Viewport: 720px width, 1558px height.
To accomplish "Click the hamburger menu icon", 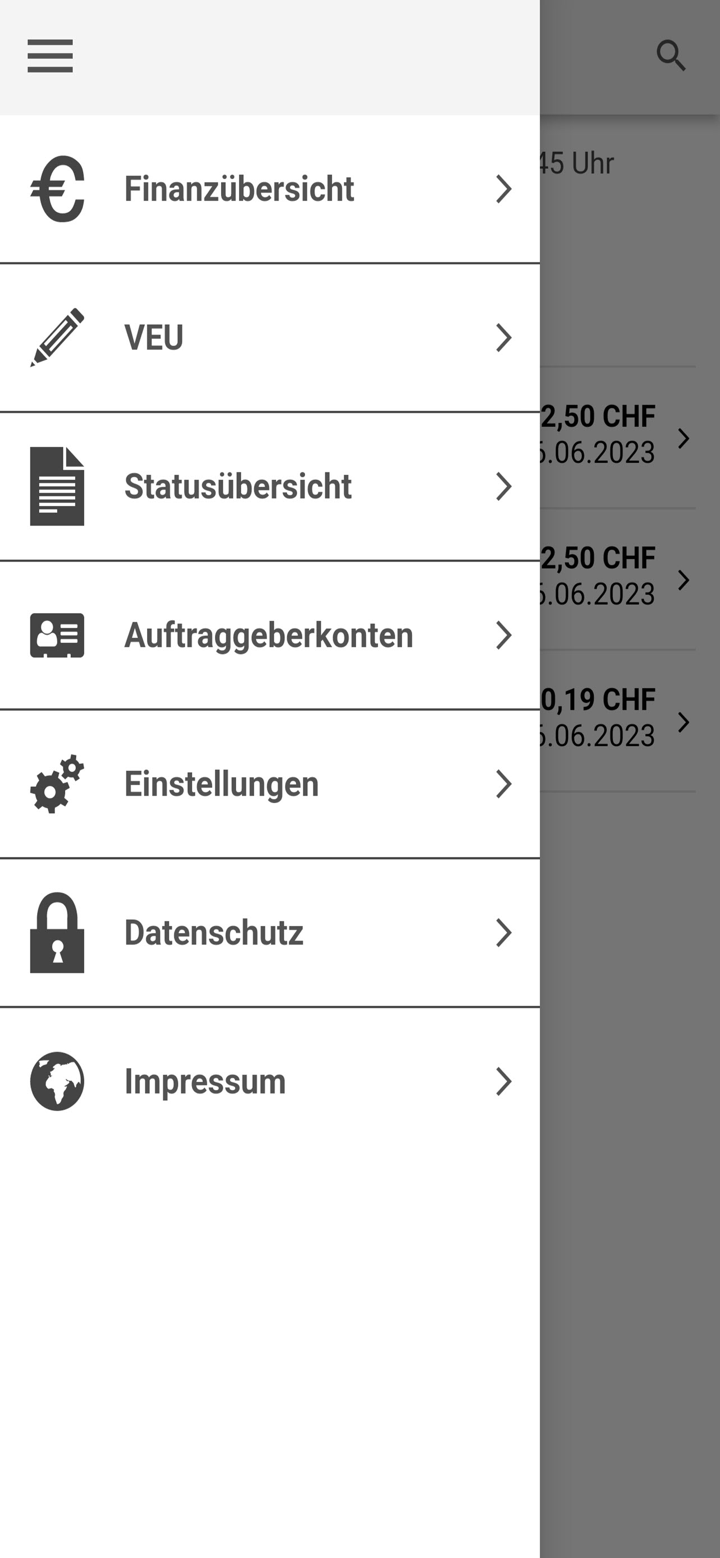I will [x=49, y=56].
